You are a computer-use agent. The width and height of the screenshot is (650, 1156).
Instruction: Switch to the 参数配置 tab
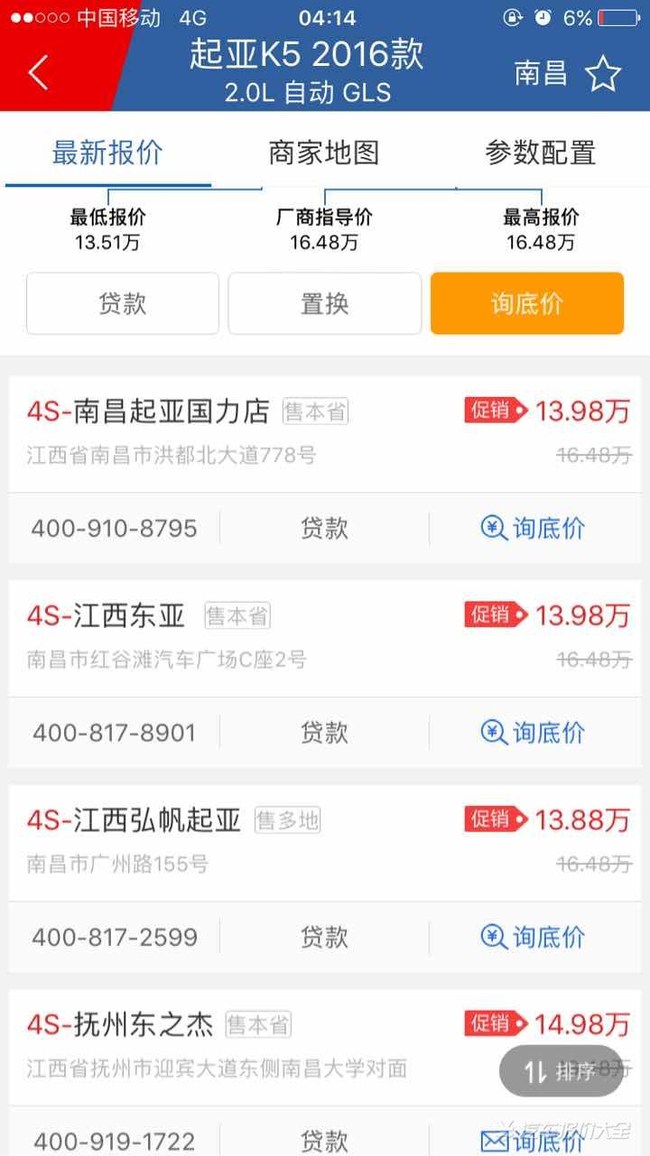[x=540, y=153]
